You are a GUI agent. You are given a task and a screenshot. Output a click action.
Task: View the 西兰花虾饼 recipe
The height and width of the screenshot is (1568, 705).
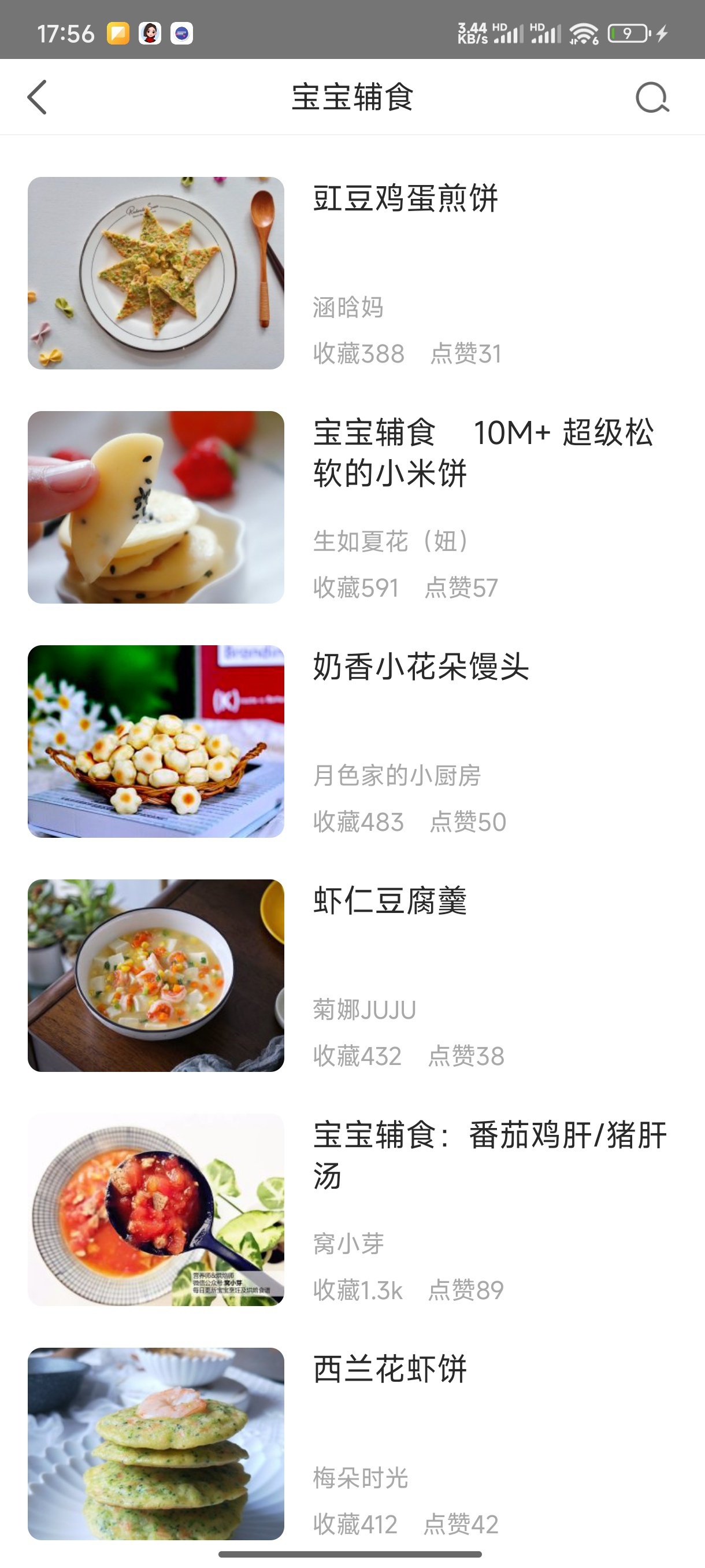tap(353, 1443)
